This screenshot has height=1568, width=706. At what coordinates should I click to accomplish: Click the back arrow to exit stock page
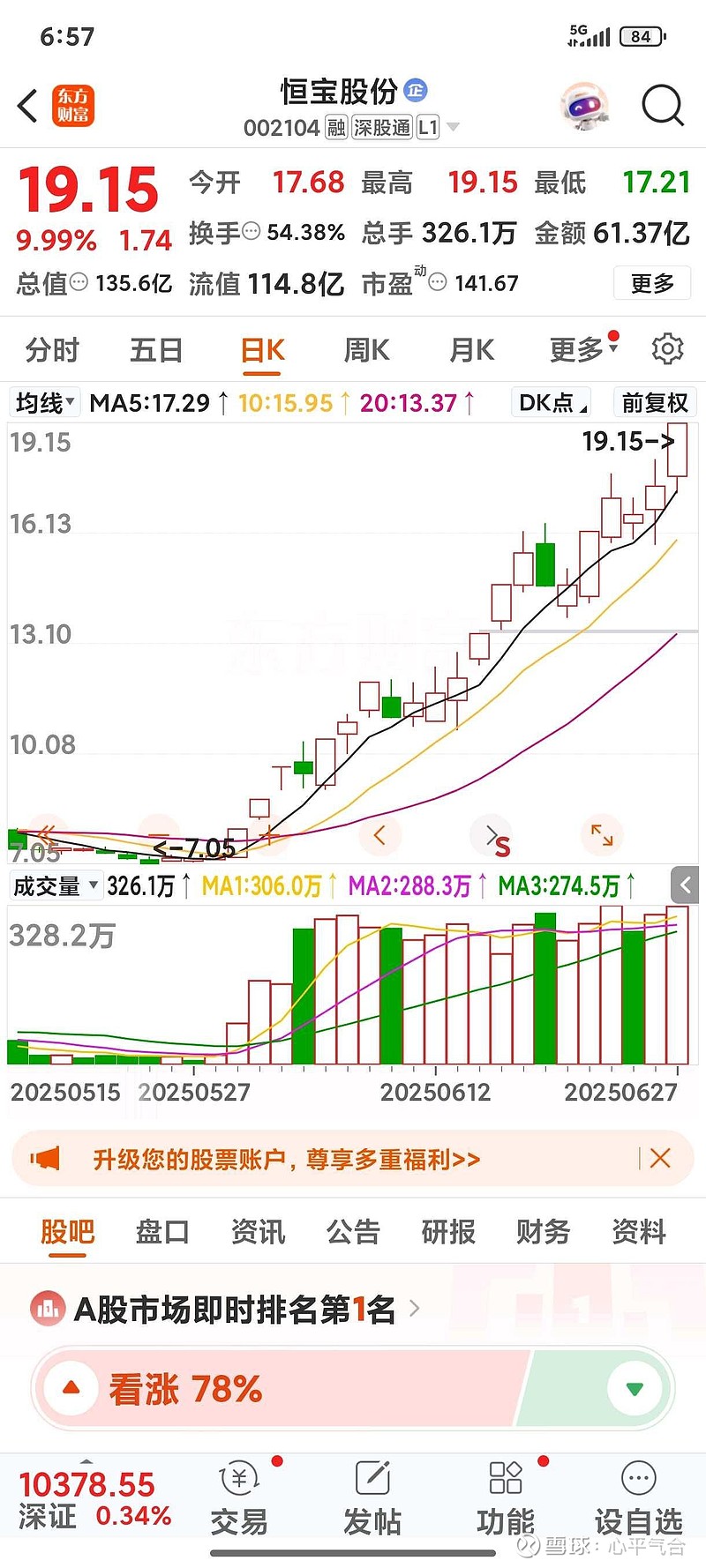[26, 105]
